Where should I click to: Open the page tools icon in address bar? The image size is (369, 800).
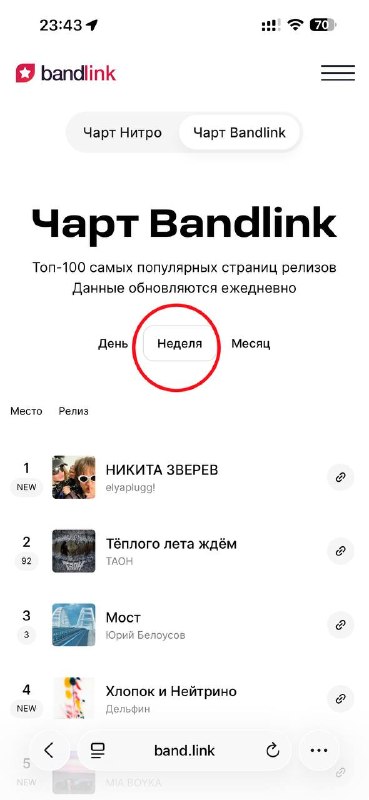(x=97, y=750)
